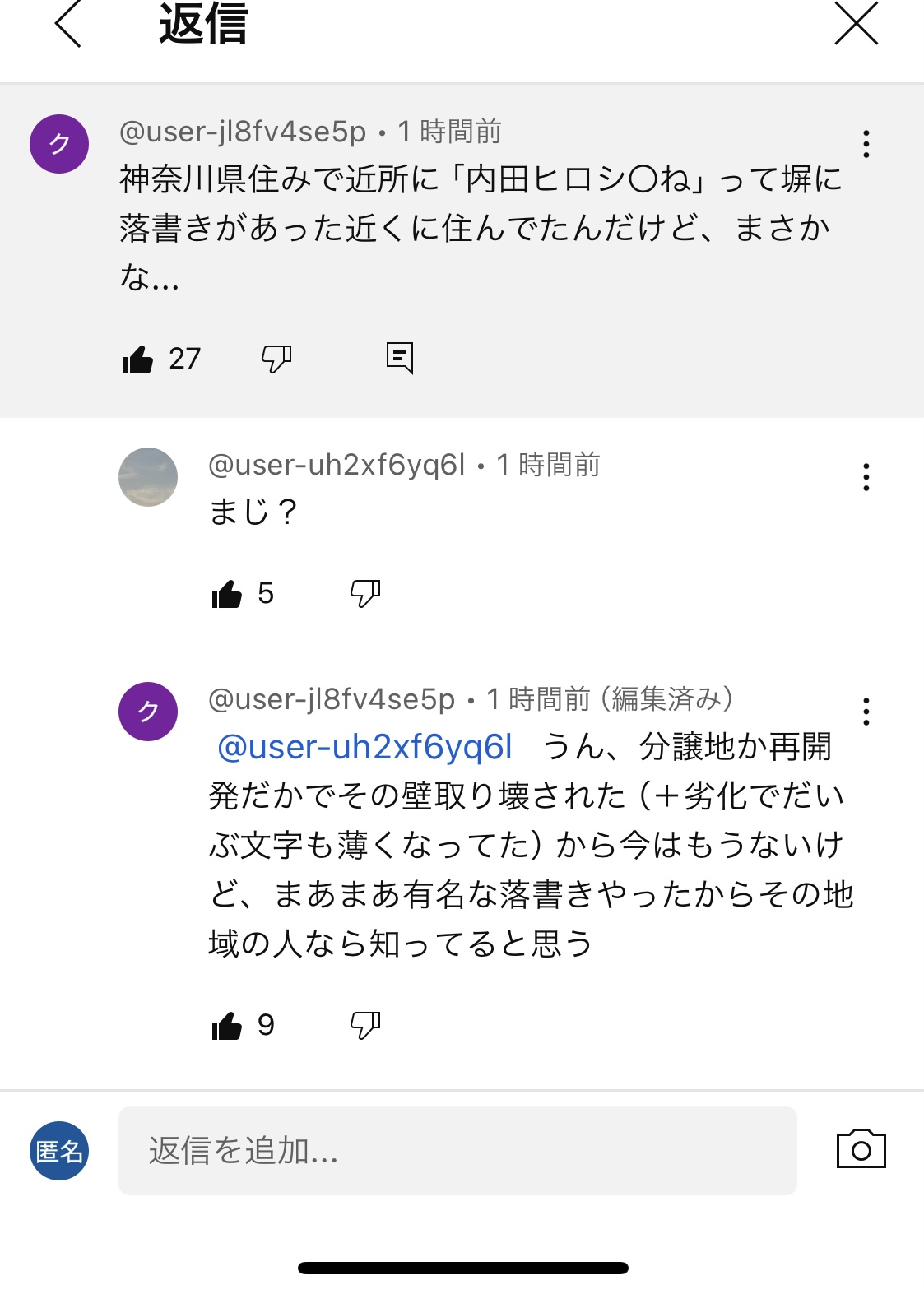Open overflow menu on the top comment
This screenshot has height=1294, width=924.
[x=866, y=144]
